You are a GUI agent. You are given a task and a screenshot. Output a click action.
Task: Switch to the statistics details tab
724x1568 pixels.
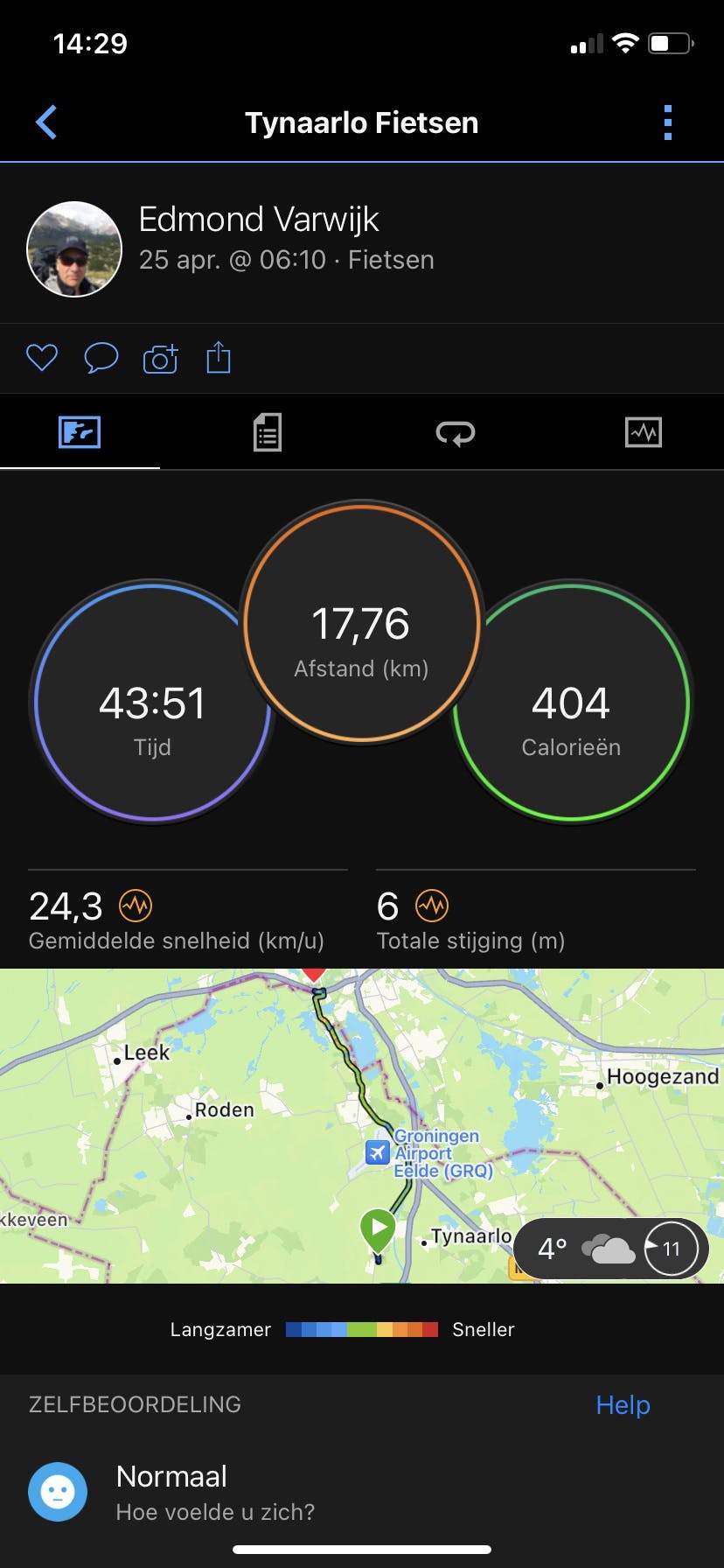[x=267, y=432]
